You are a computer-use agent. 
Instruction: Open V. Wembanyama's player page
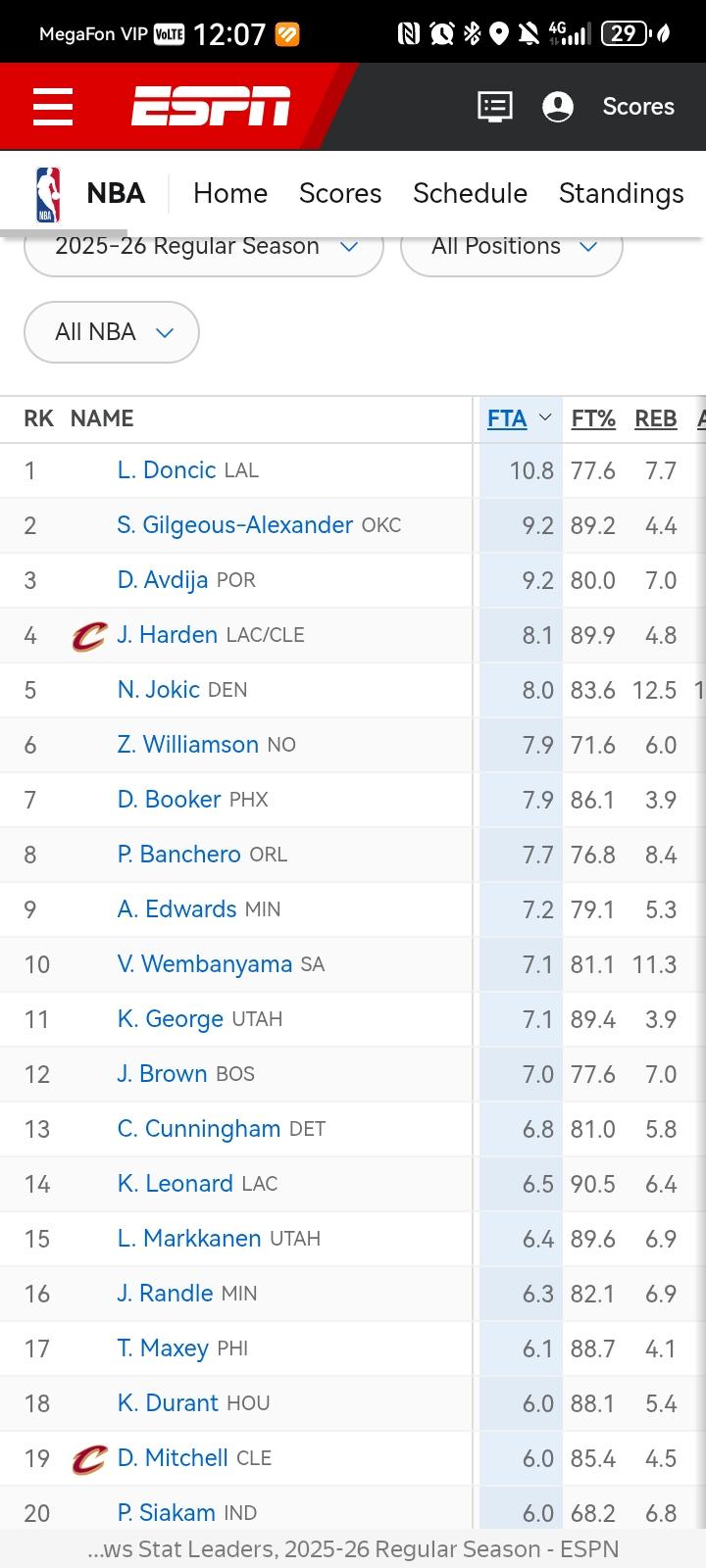click(204, 964)
